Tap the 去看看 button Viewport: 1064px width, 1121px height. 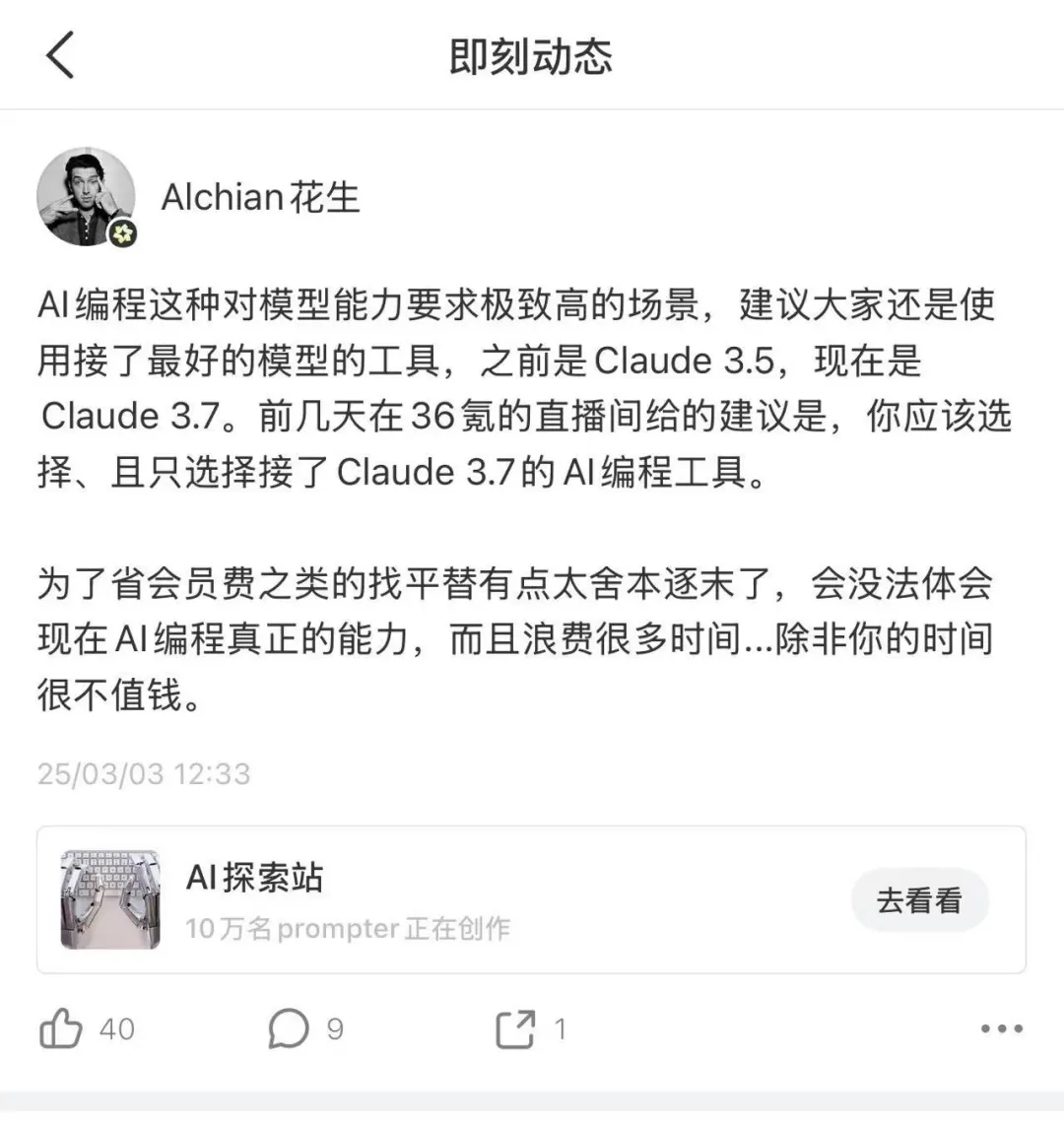(x=918, y=899)
